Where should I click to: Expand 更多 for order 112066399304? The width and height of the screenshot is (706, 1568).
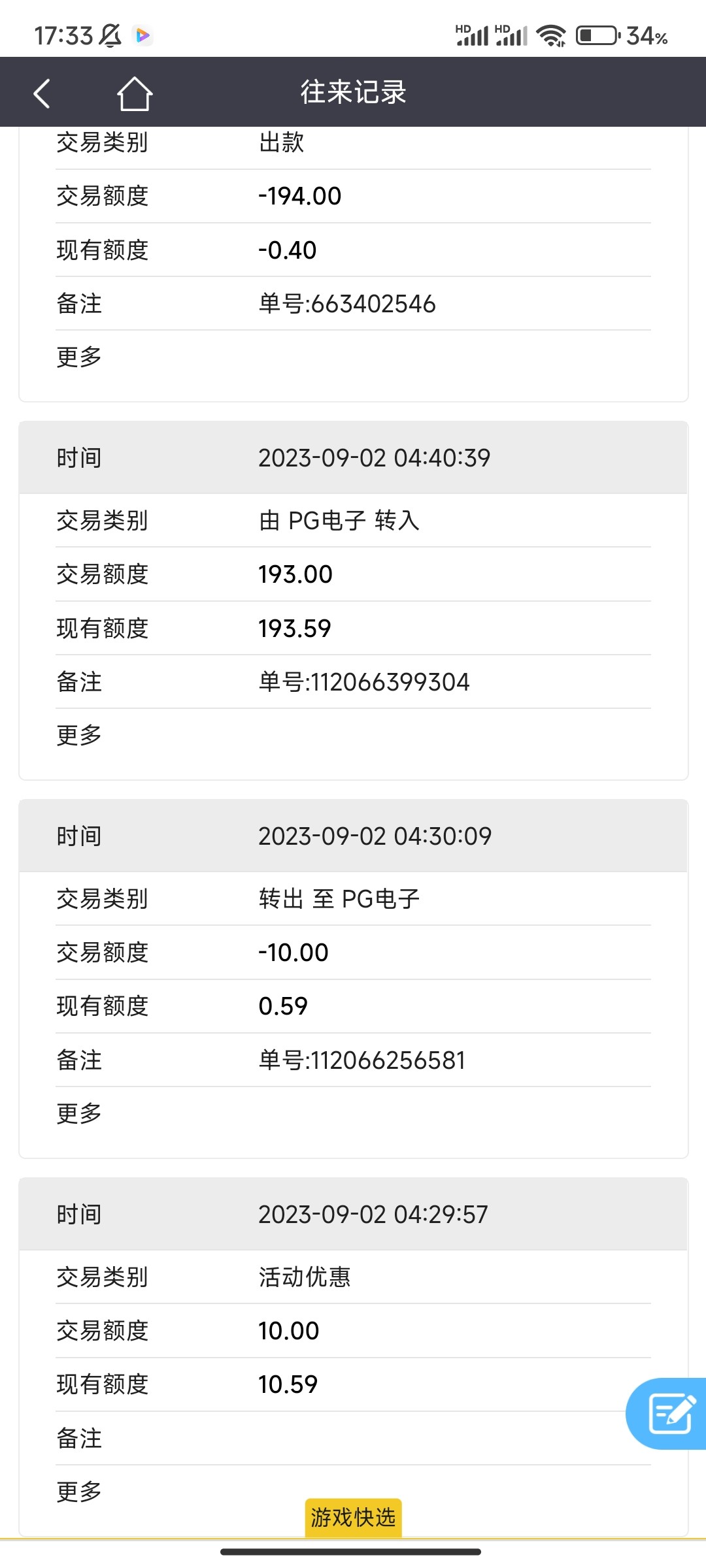79,736
